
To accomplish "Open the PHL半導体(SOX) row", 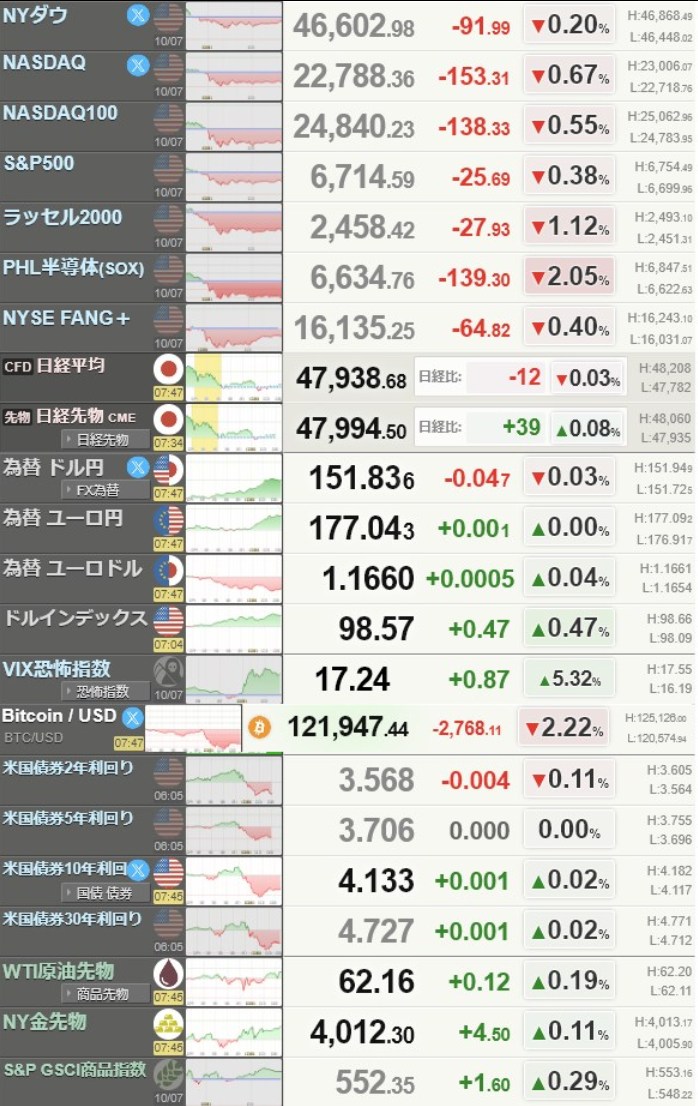I will click(74, 268).
